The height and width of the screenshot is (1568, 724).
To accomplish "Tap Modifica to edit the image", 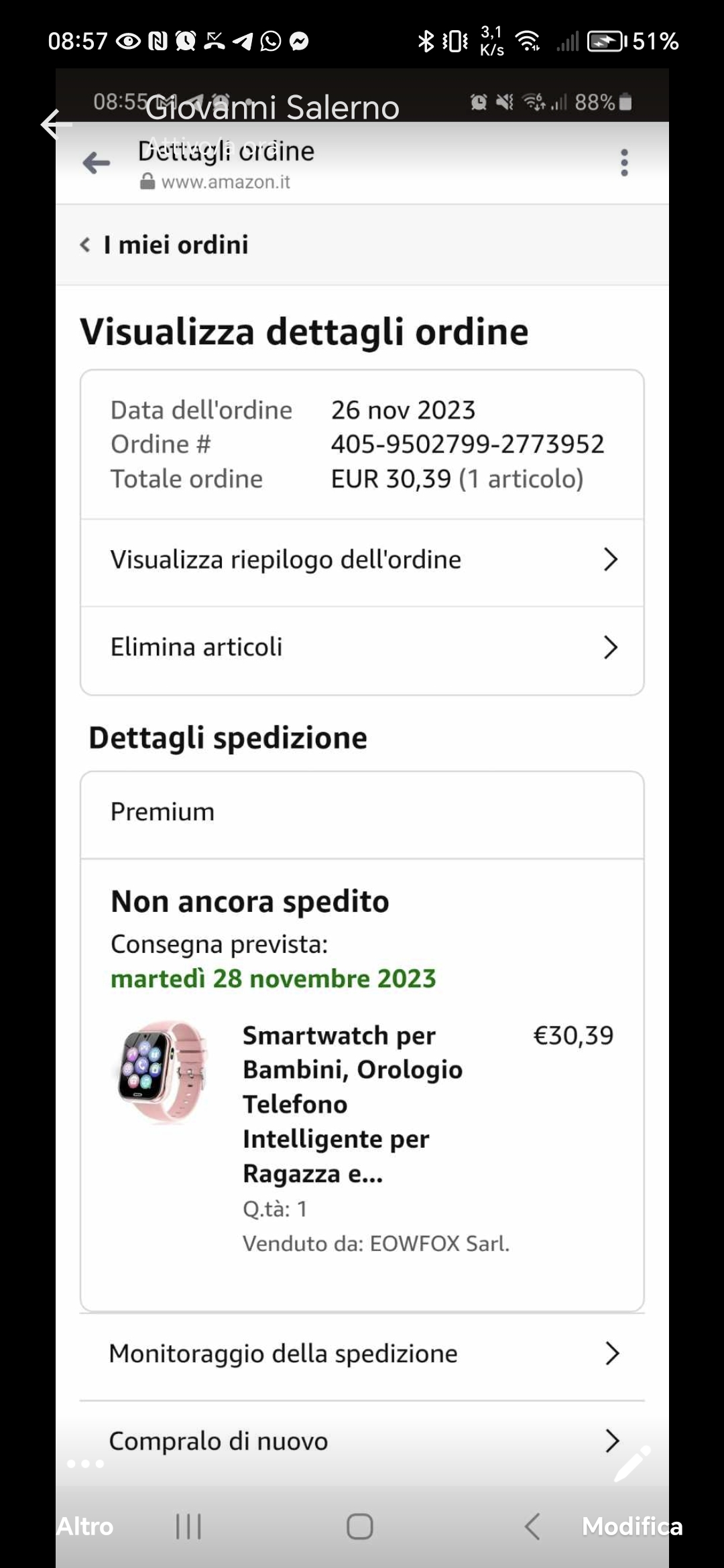I will coord(632,1508).
